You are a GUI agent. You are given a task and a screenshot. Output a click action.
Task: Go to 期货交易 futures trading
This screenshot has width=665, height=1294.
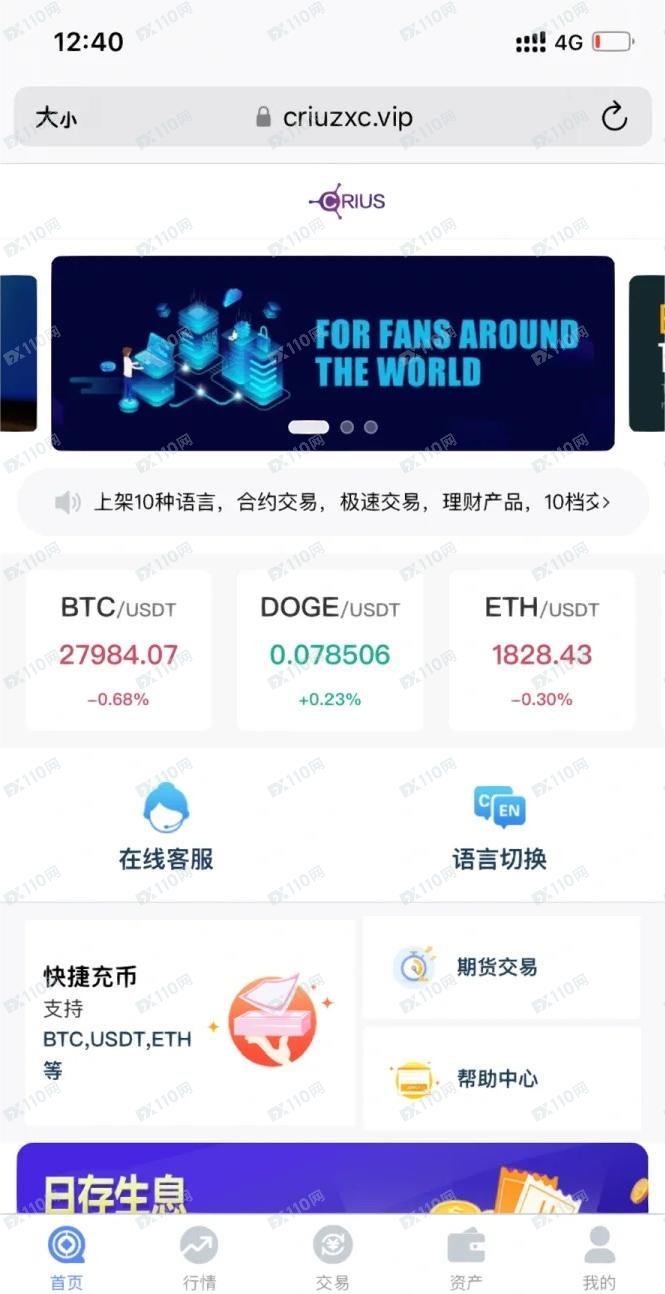[x=500, y=967]
